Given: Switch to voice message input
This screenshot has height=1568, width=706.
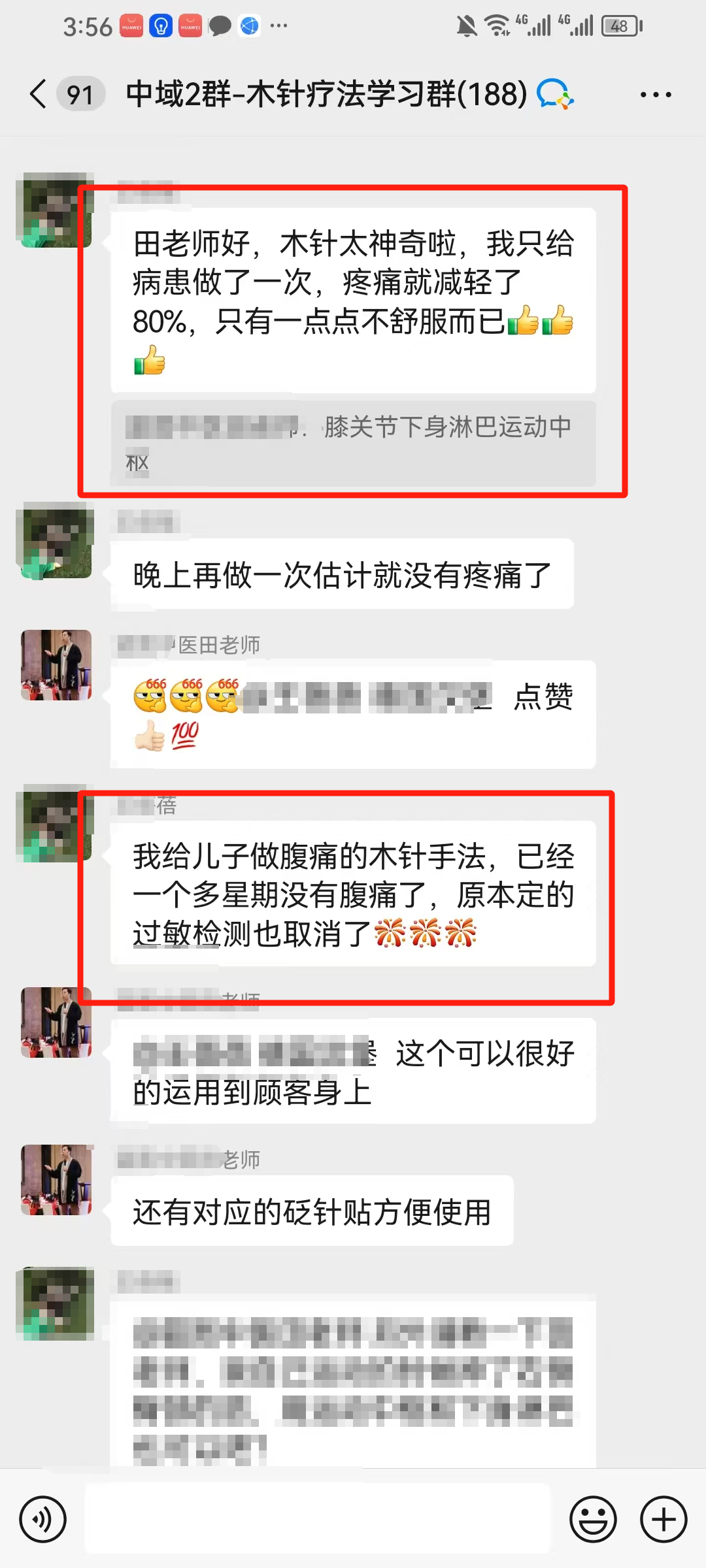Looking at the screenshot, I should click(x=43, y=1519).
